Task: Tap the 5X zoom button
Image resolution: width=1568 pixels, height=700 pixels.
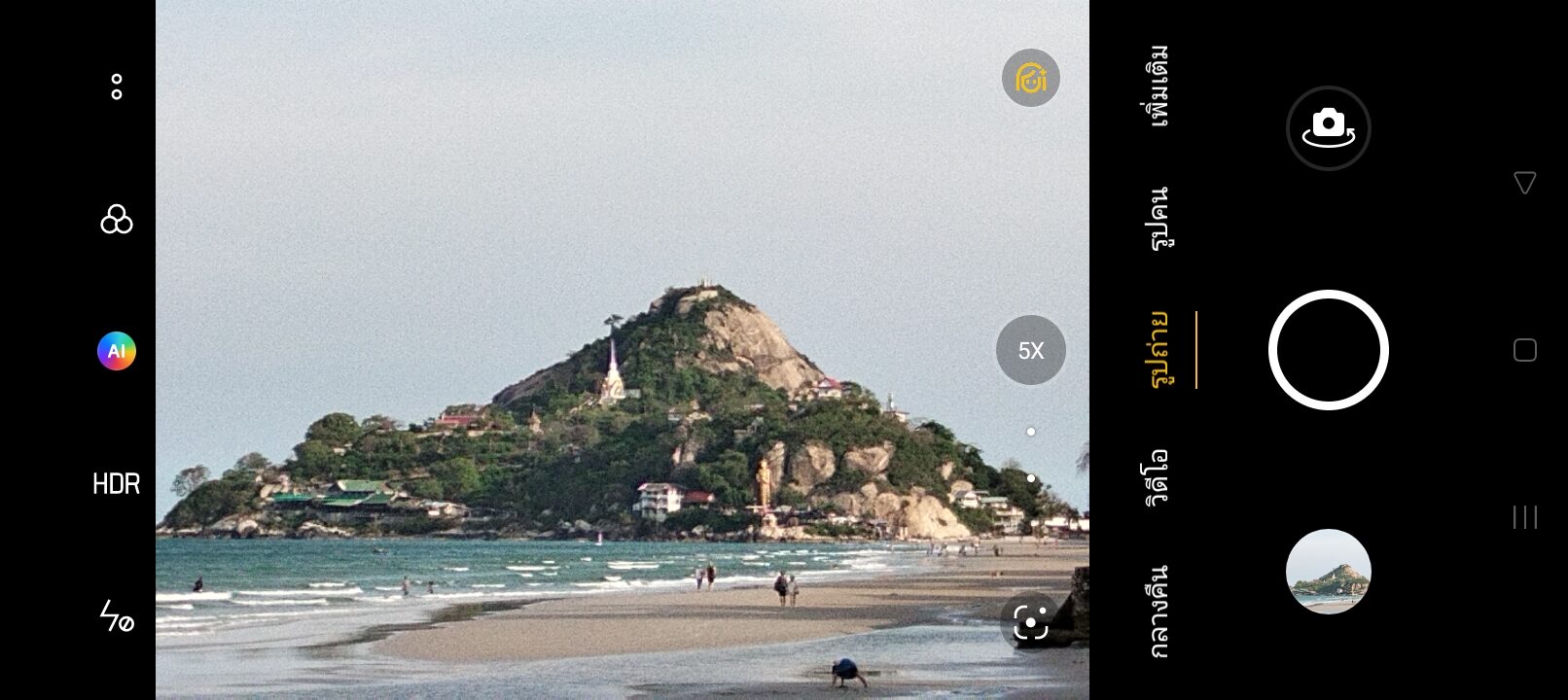Action: coord(1031,350)
